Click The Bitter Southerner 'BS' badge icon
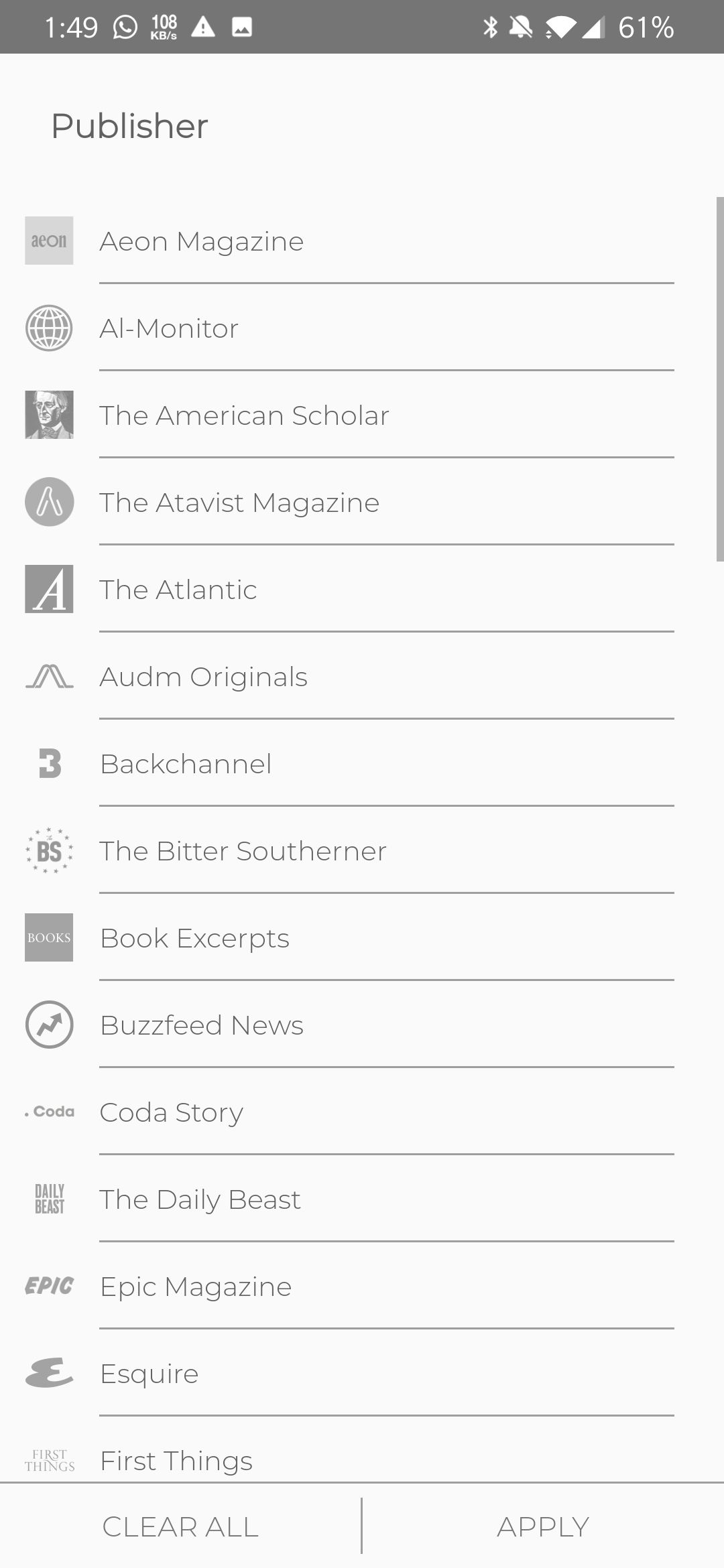Screen dimensions: 724x1568 coord(48,850)
